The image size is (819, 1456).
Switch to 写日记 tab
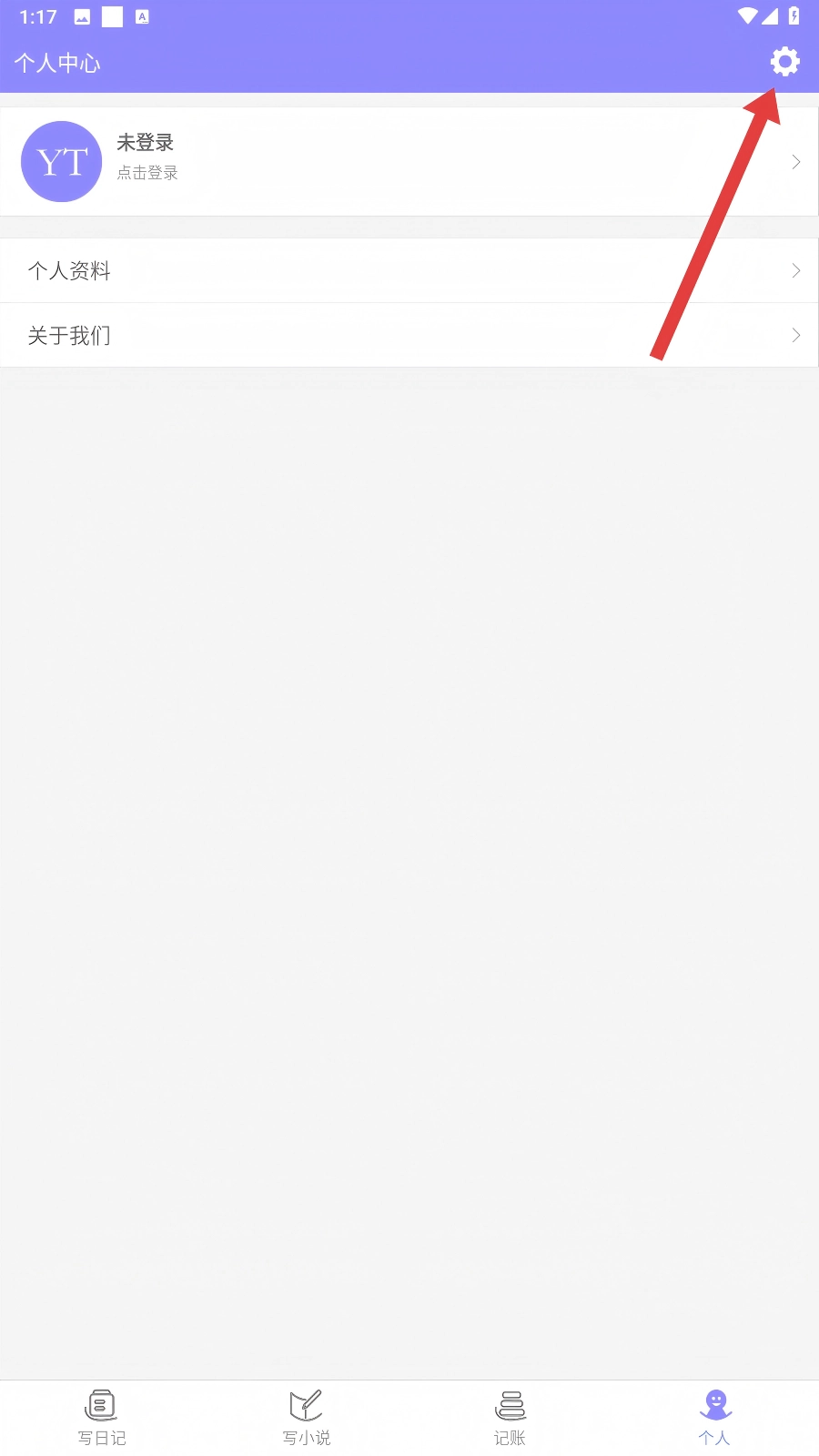pos(101,1417)
